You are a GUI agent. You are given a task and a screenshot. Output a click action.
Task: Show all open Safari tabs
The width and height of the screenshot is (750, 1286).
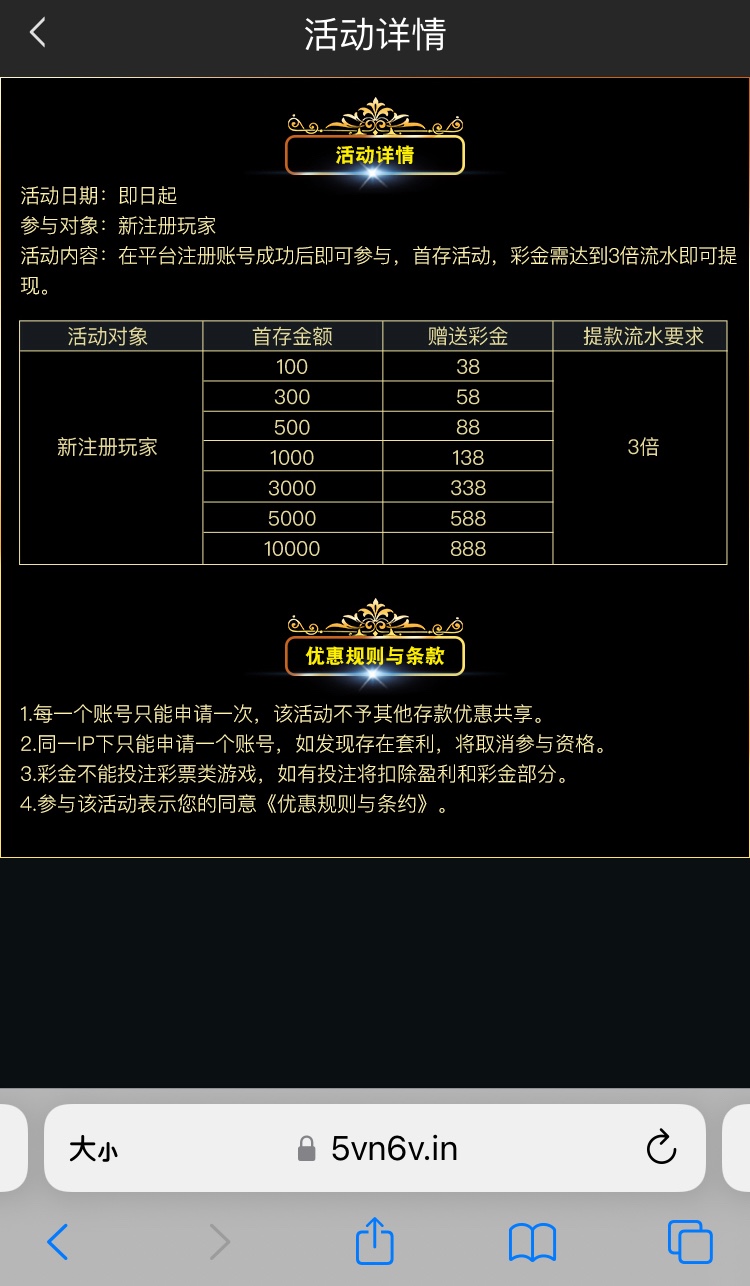click(x=689, y=1242)
